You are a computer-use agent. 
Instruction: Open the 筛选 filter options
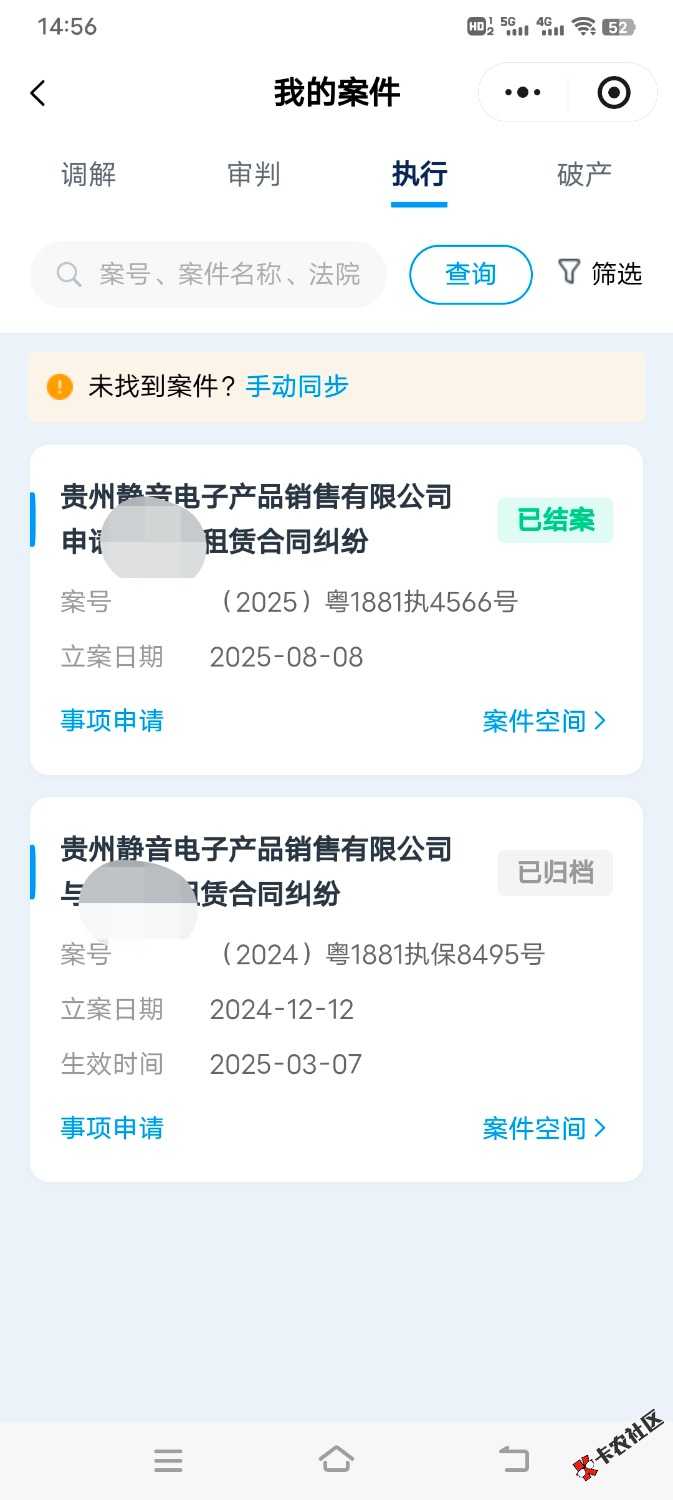tap(599, 273)
